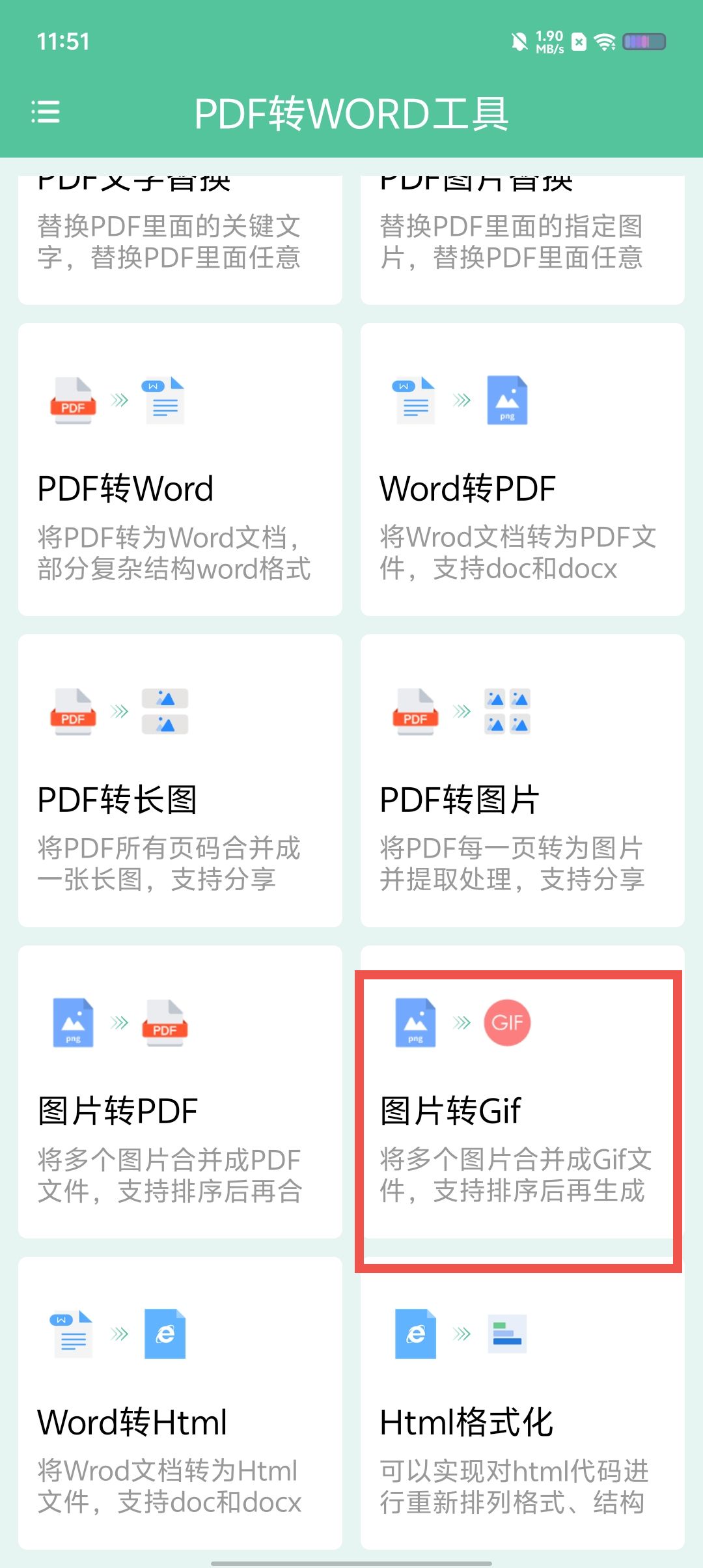Click the horizontal scrollbar at screen bottom
The image size is (703, 1568).
click(x=351, y=1561)
